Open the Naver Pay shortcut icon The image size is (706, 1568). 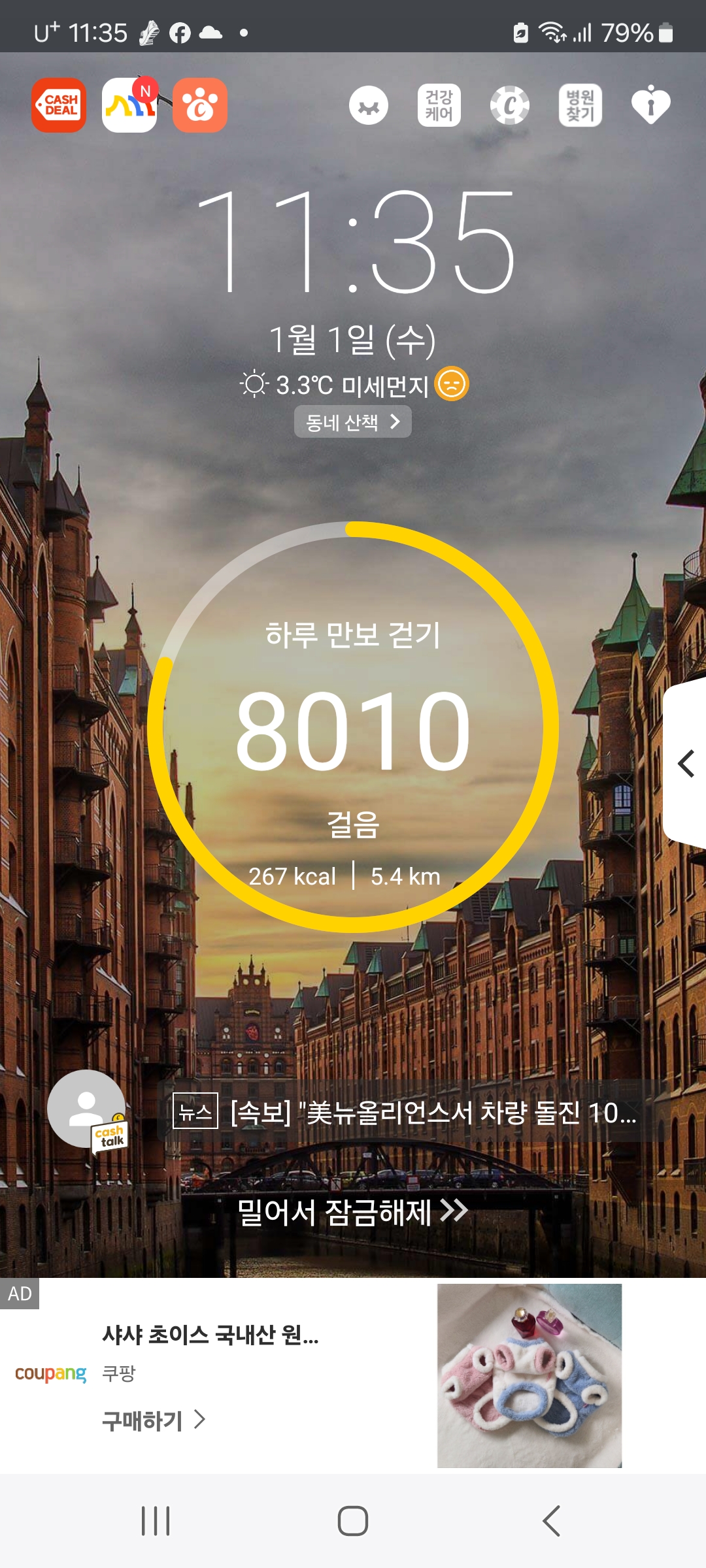tap(129, 105)
